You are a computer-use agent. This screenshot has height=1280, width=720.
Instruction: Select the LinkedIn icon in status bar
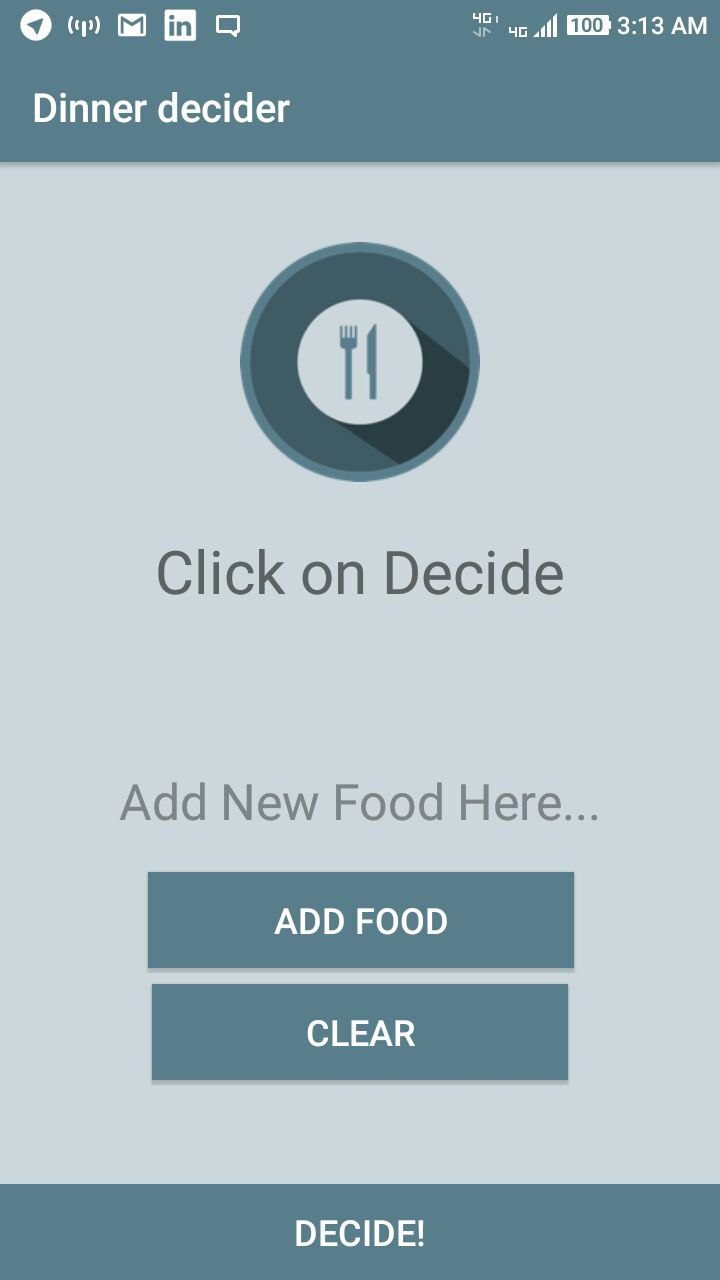point(181,25)
